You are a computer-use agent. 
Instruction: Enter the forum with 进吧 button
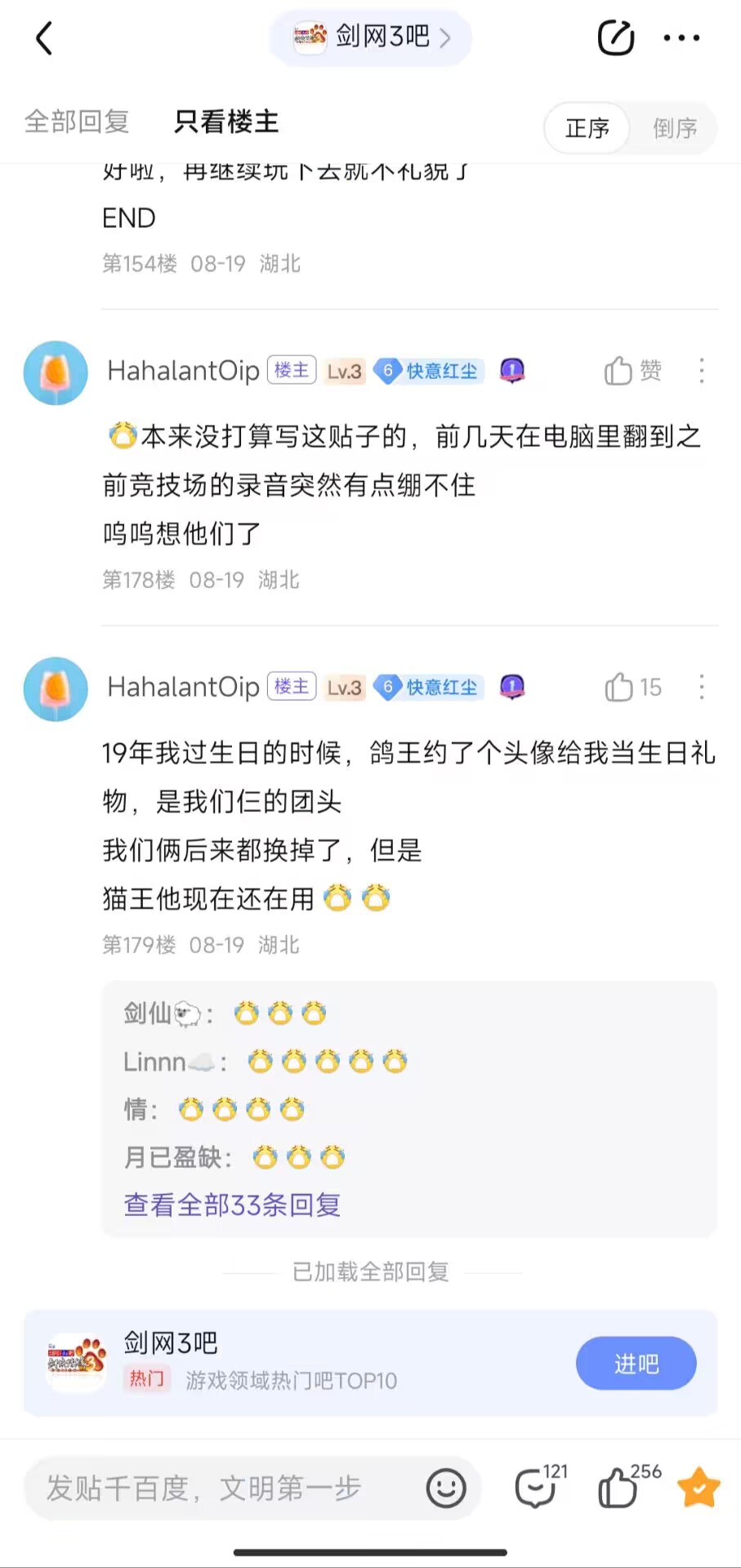coord(636,1363)
